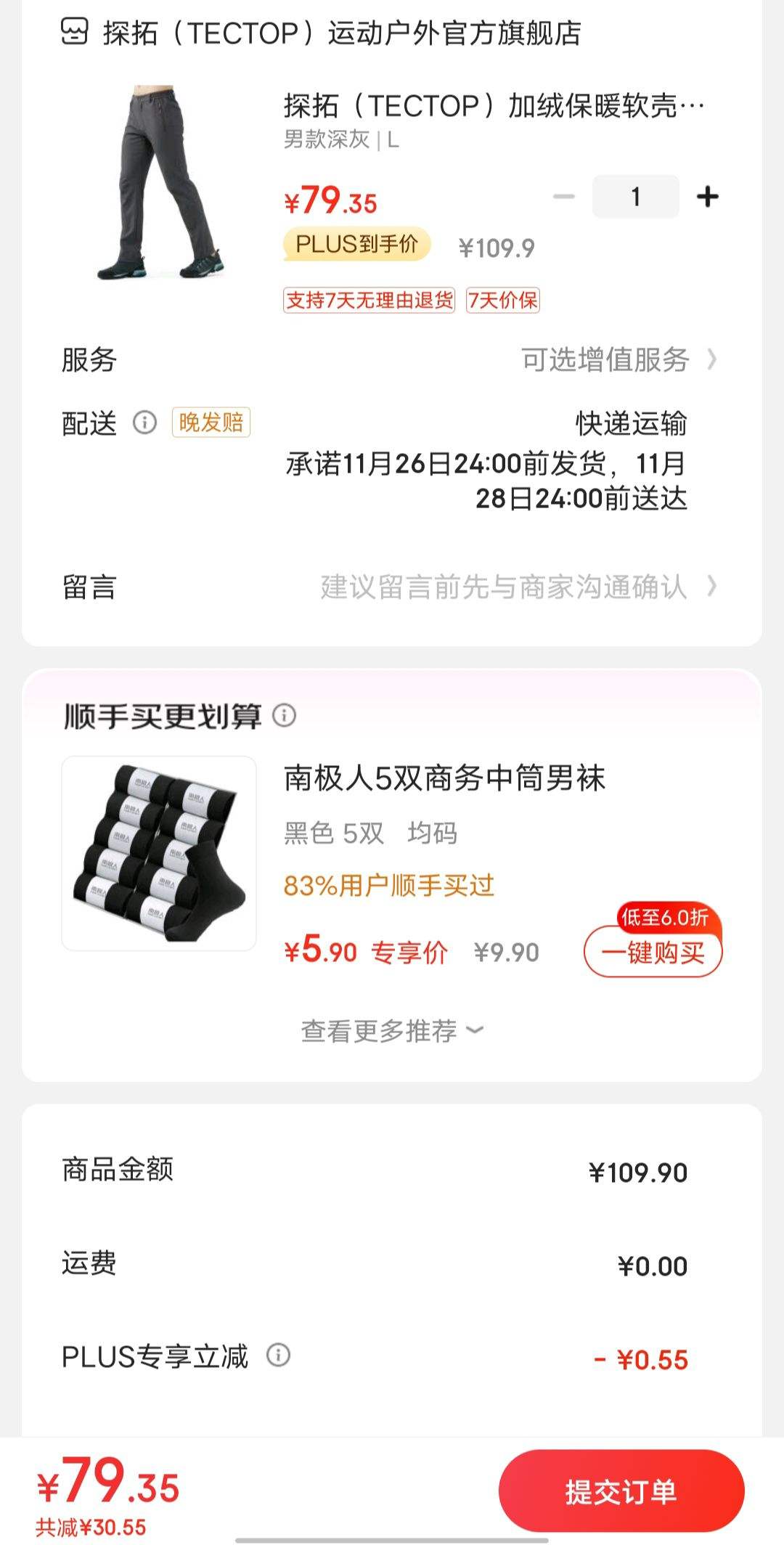Open the 探拓 TECTOP pants product thumbnail

[160, 183]
